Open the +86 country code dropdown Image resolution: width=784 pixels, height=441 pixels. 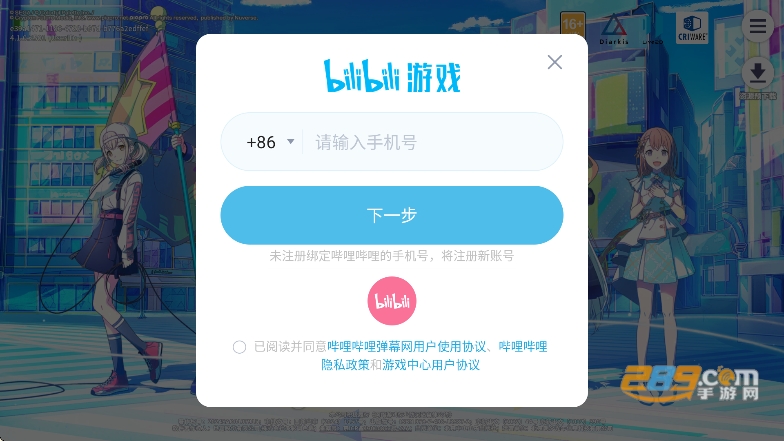pos(270,142)
